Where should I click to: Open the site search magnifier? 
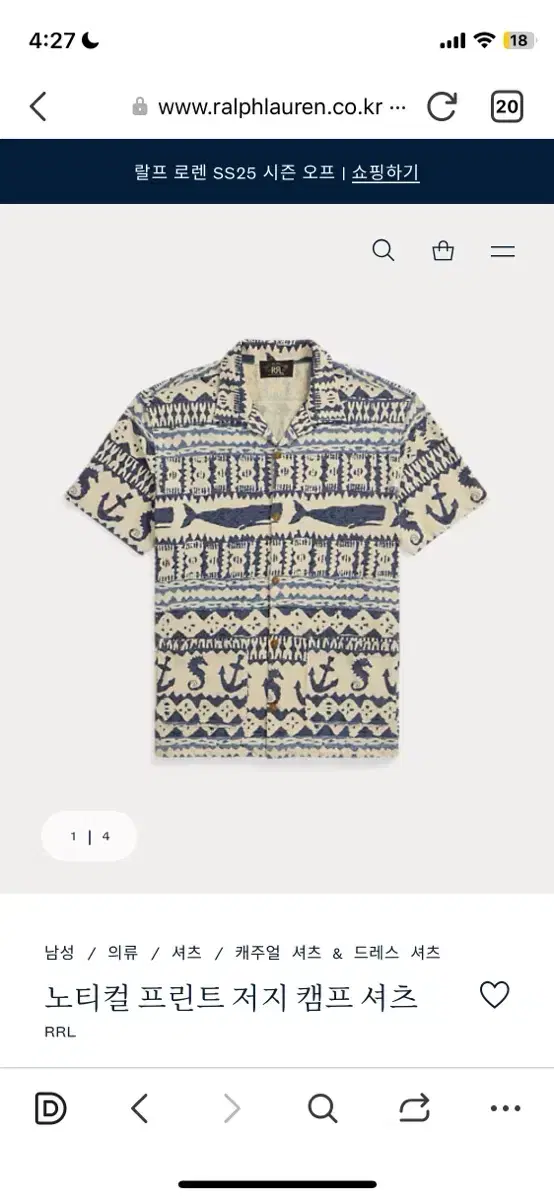pos(383,250)
